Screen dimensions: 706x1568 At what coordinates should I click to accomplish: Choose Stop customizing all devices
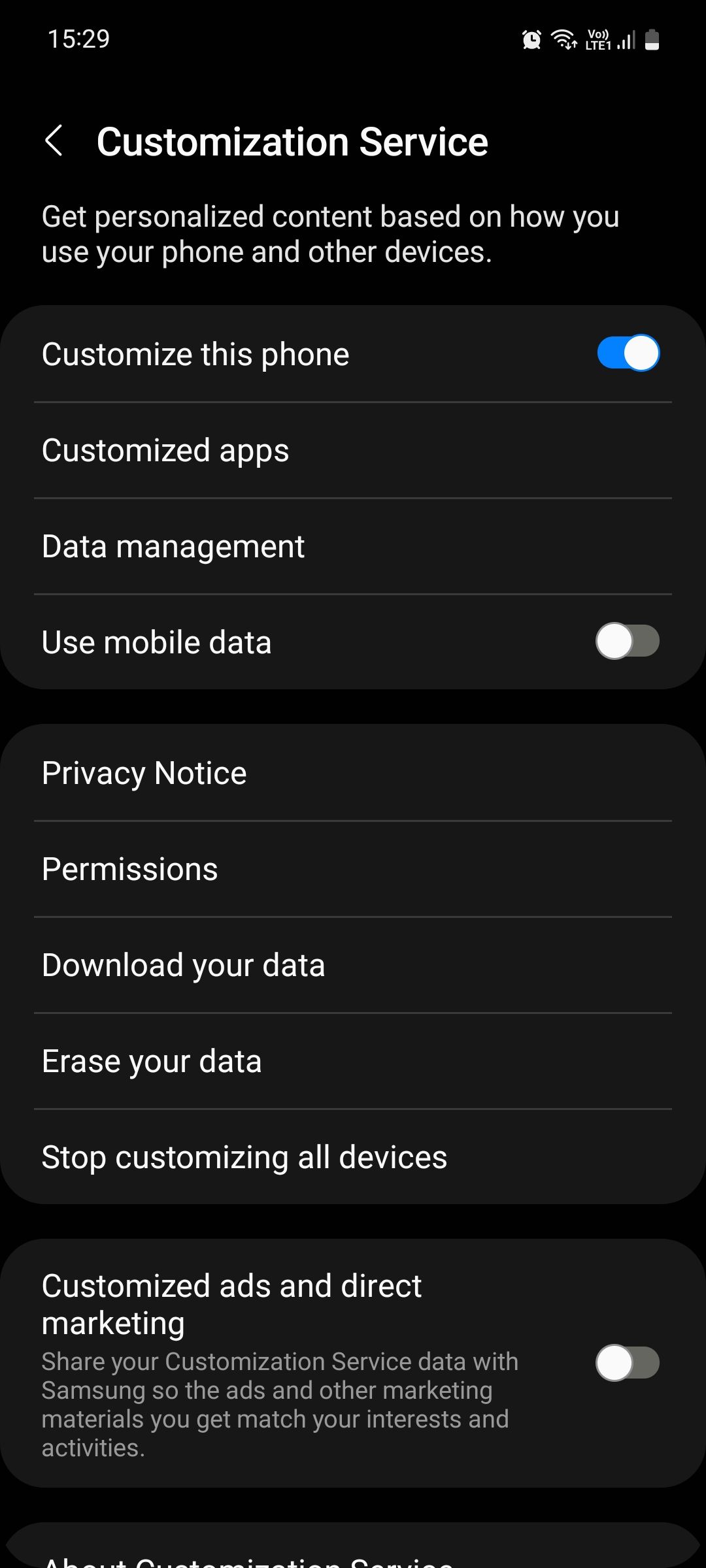[x=353, y=1156]
